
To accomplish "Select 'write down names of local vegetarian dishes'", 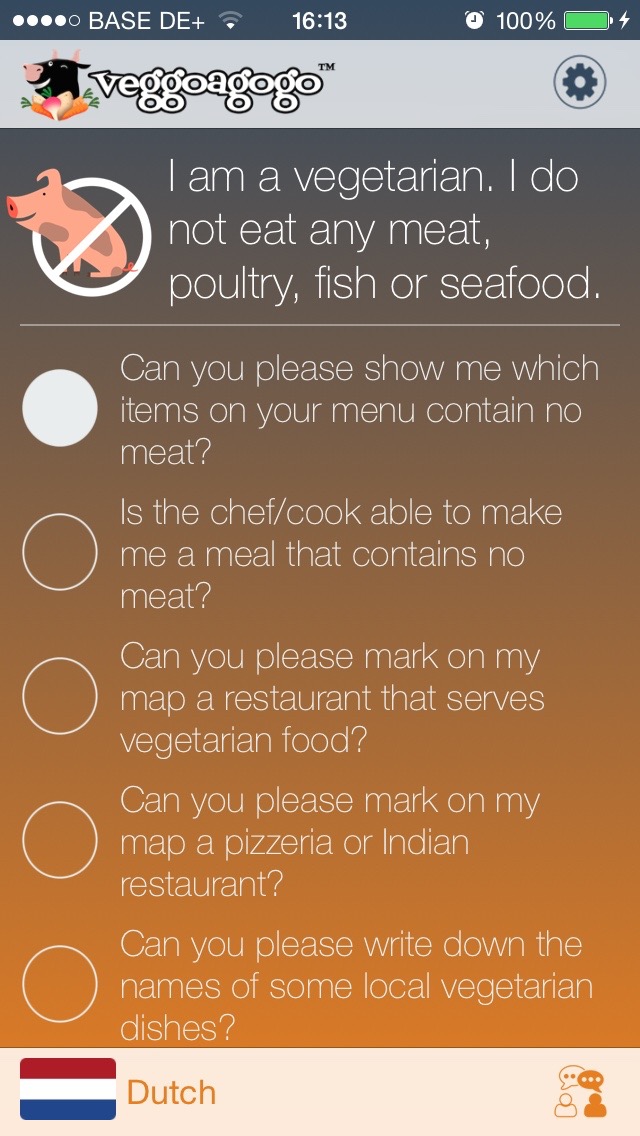I will tap(60, 984).
